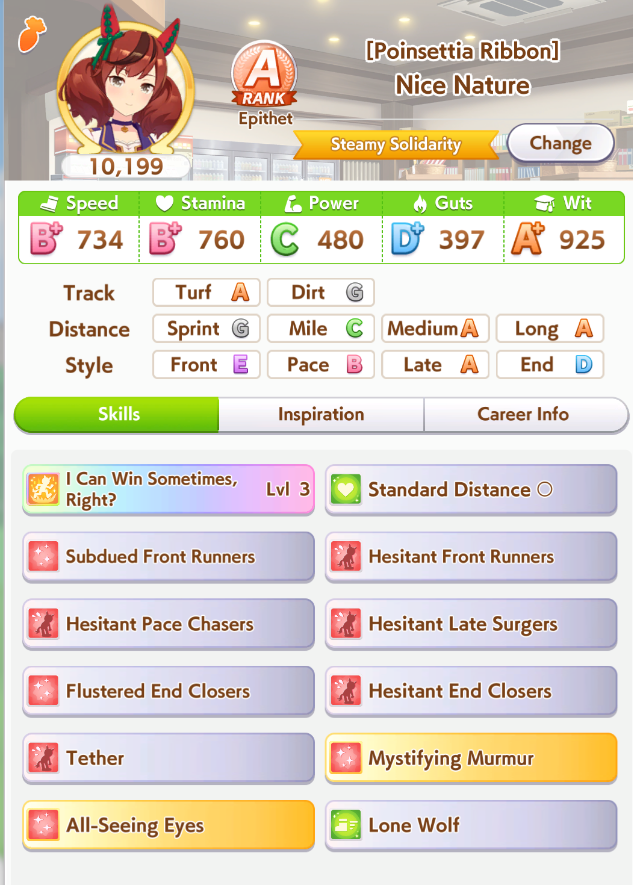This screenshot has width=633, height=885.
Task: View Standard Distance skill details
Action: (470, 489)
